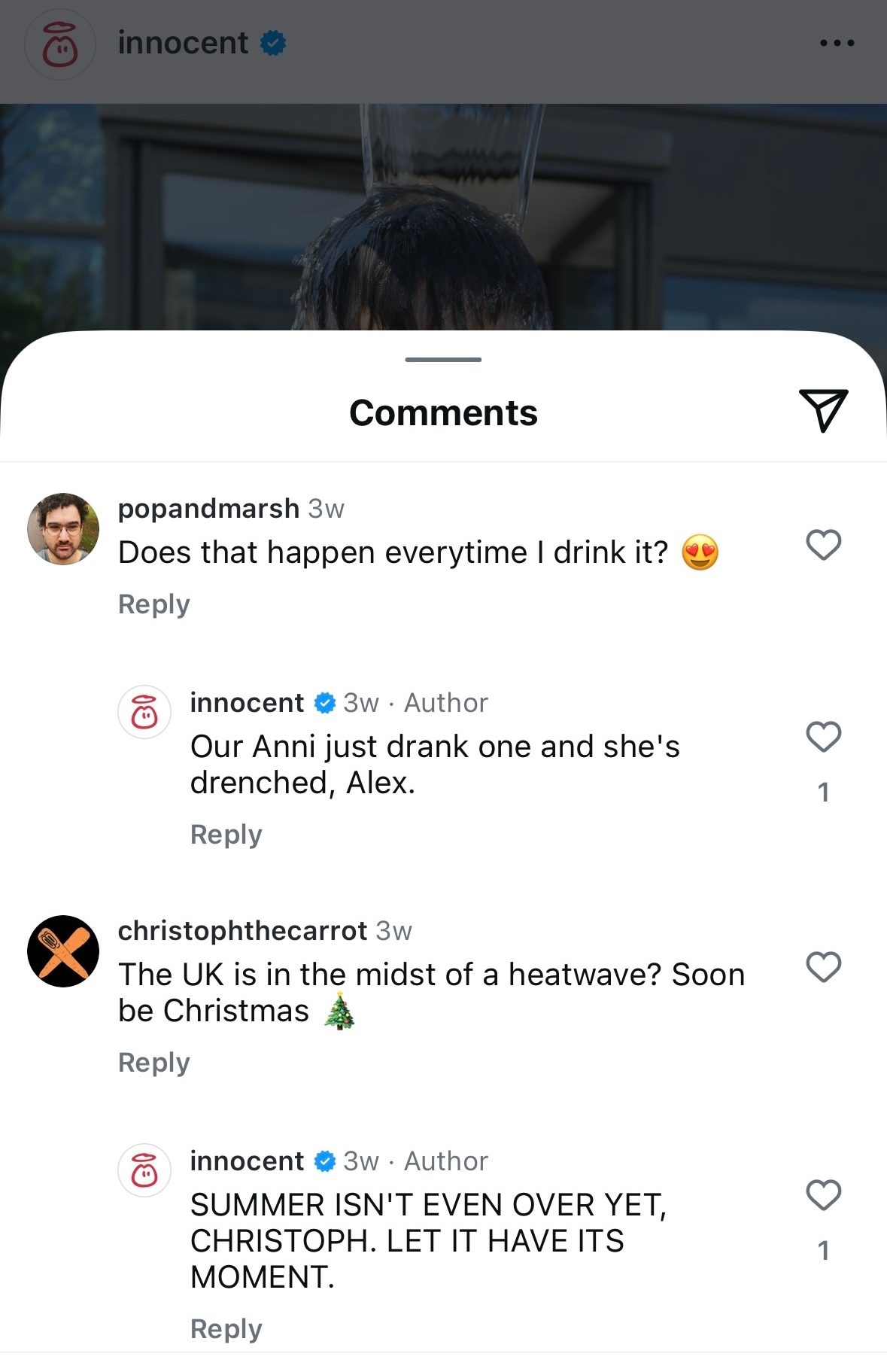Reply to innocent's comment about Anni drenched
The image size is (887, 1372).
(226, 835)
